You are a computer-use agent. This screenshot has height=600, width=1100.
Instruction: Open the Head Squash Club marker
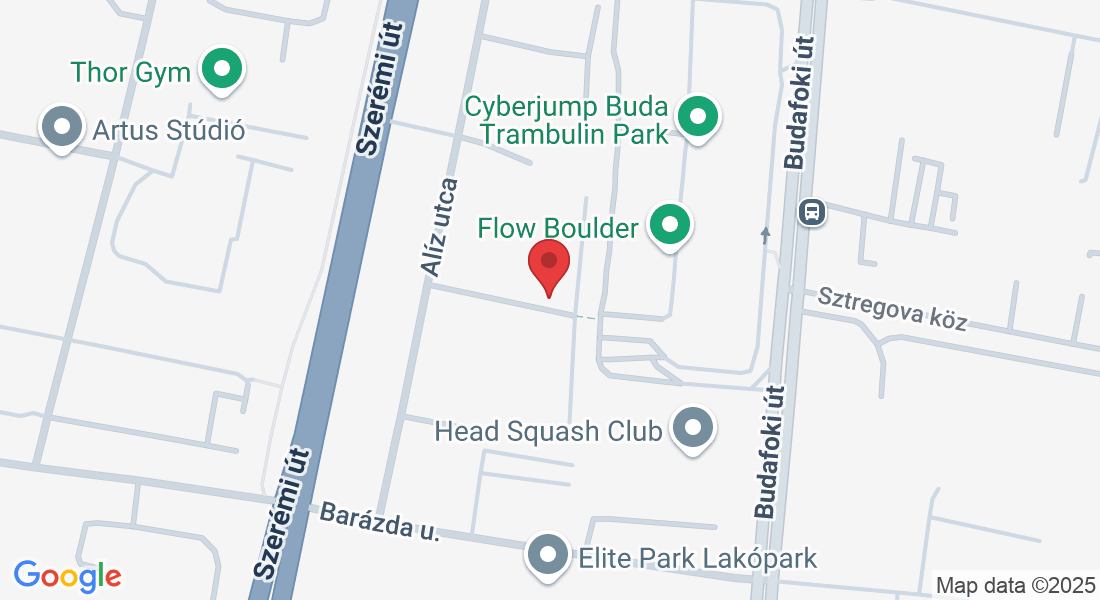click(692, 429)
